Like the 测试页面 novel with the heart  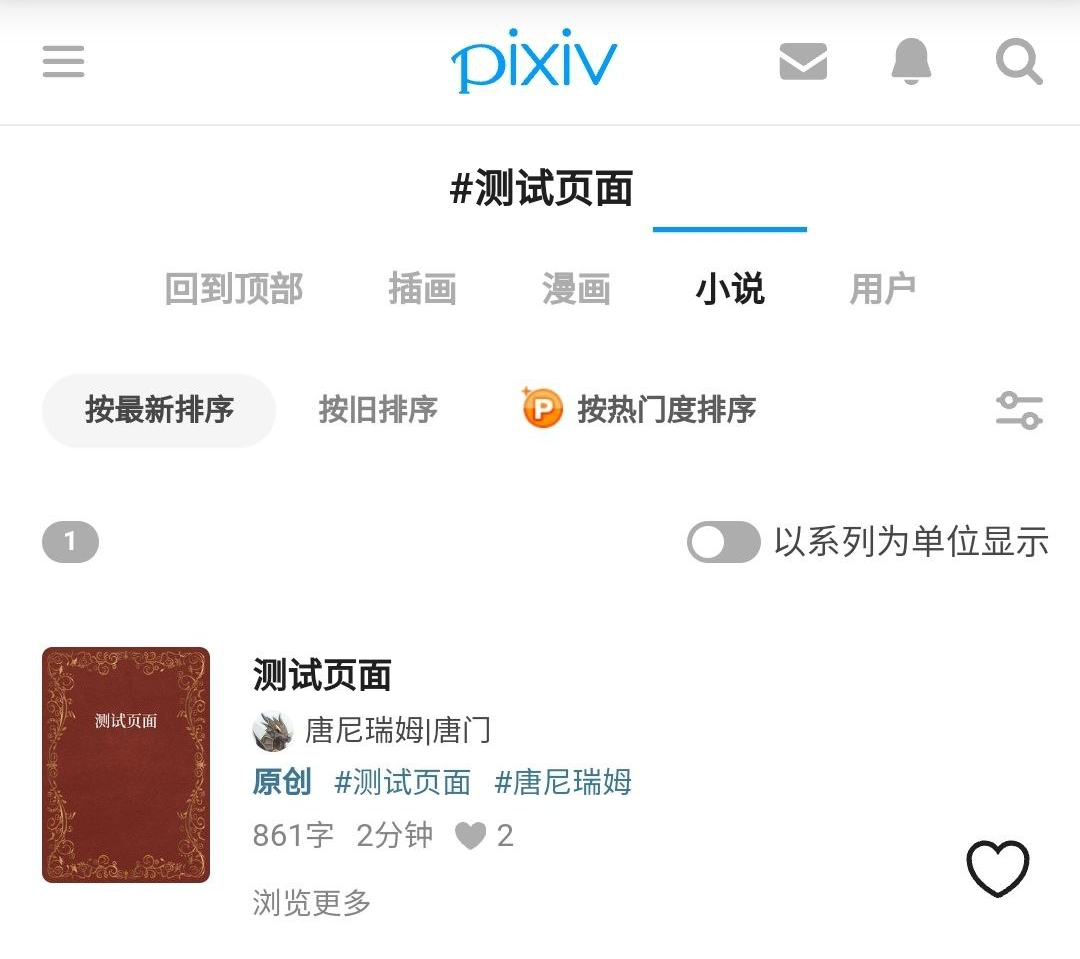tap(997, 868)
